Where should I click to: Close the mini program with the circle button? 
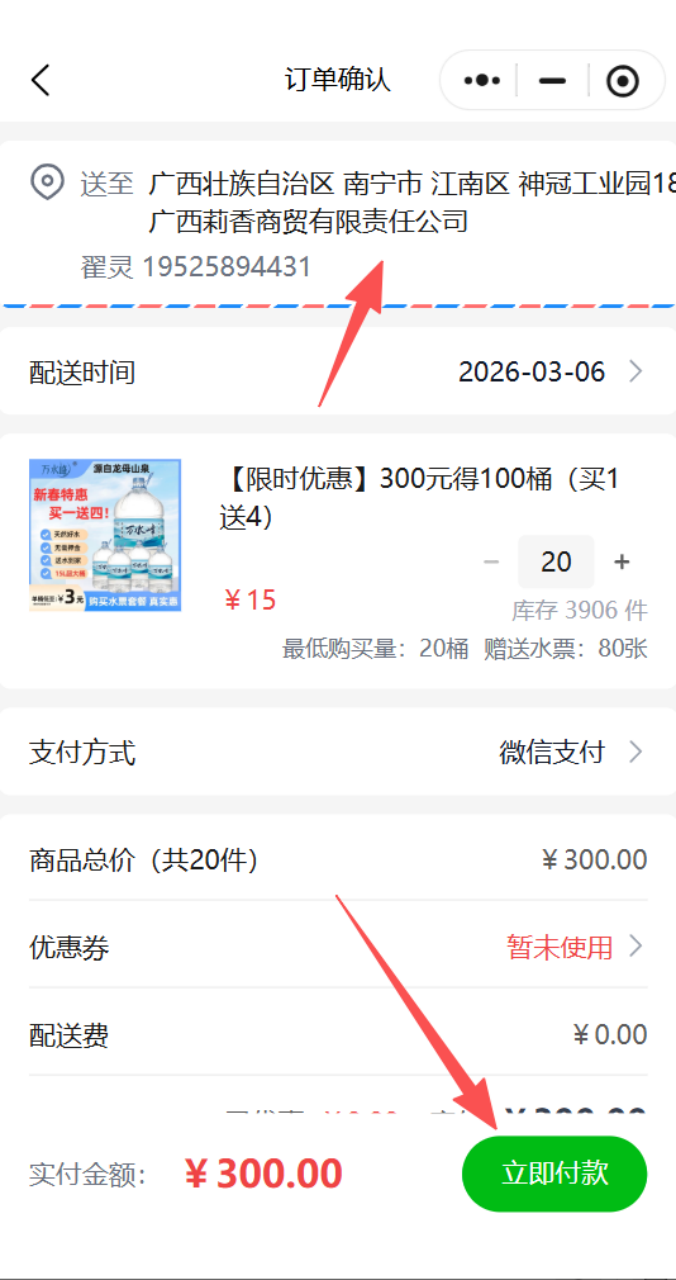point(622,80)
